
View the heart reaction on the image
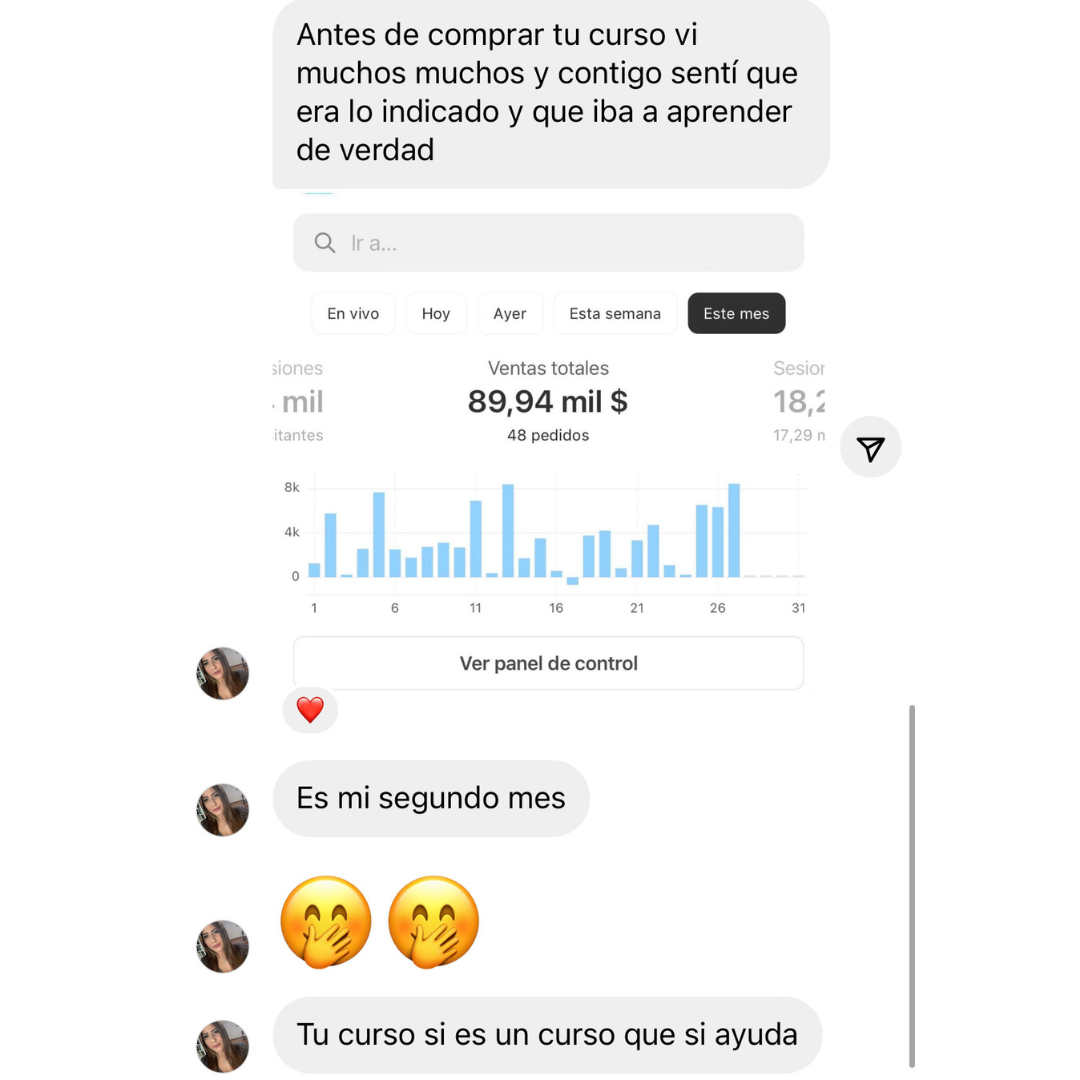[310, 710]
